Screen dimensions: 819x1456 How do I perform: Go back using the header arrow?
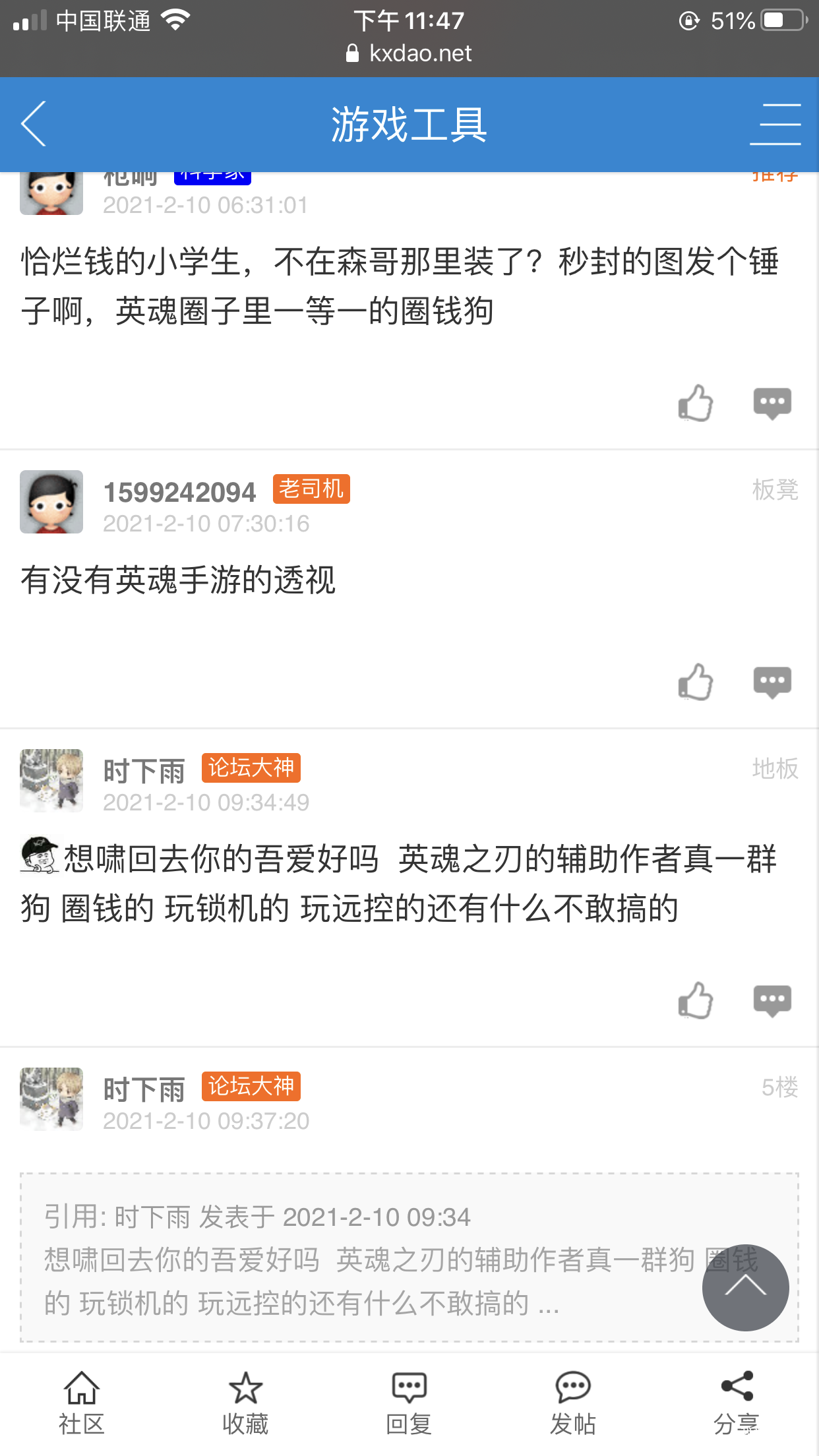[x=34, y=124]
